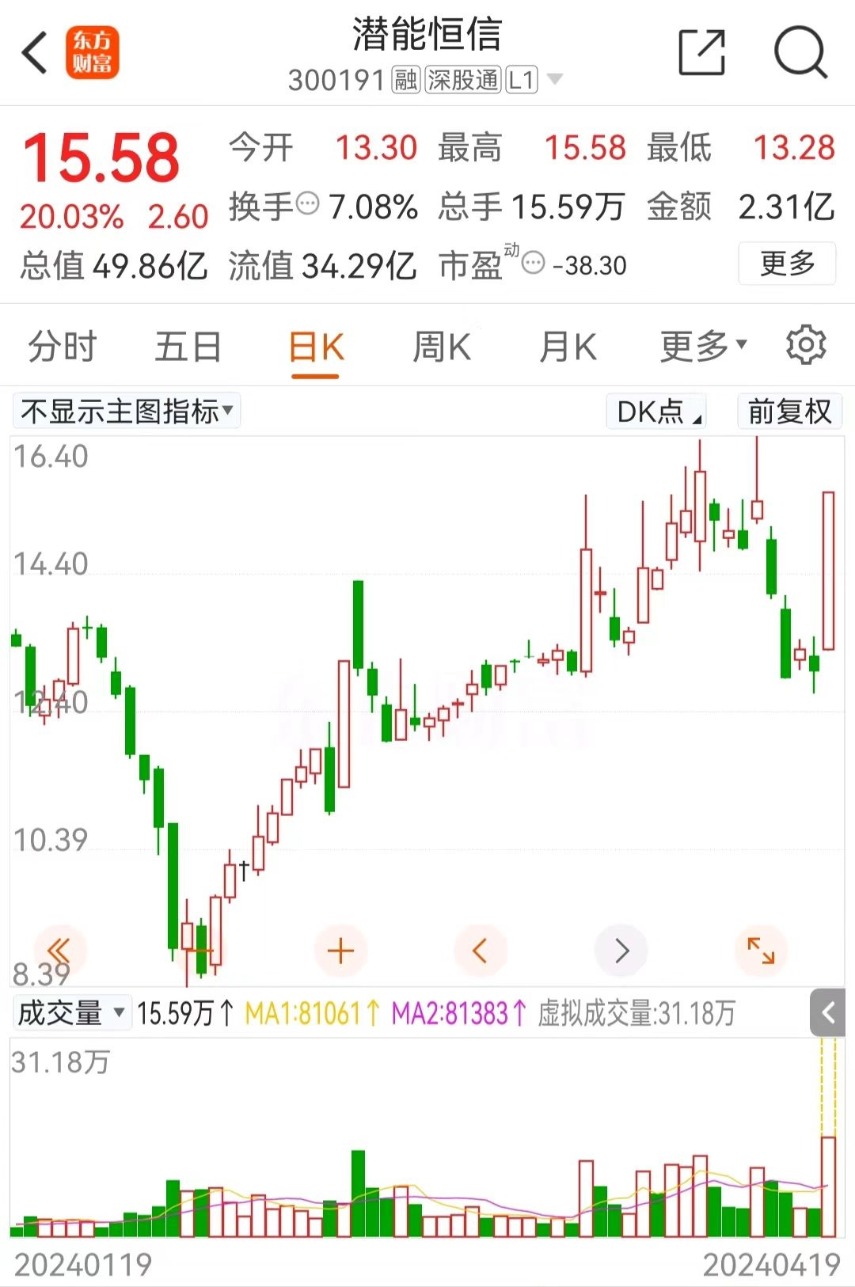
Task: Move chart to previous candle
Action: click(480, 950)
